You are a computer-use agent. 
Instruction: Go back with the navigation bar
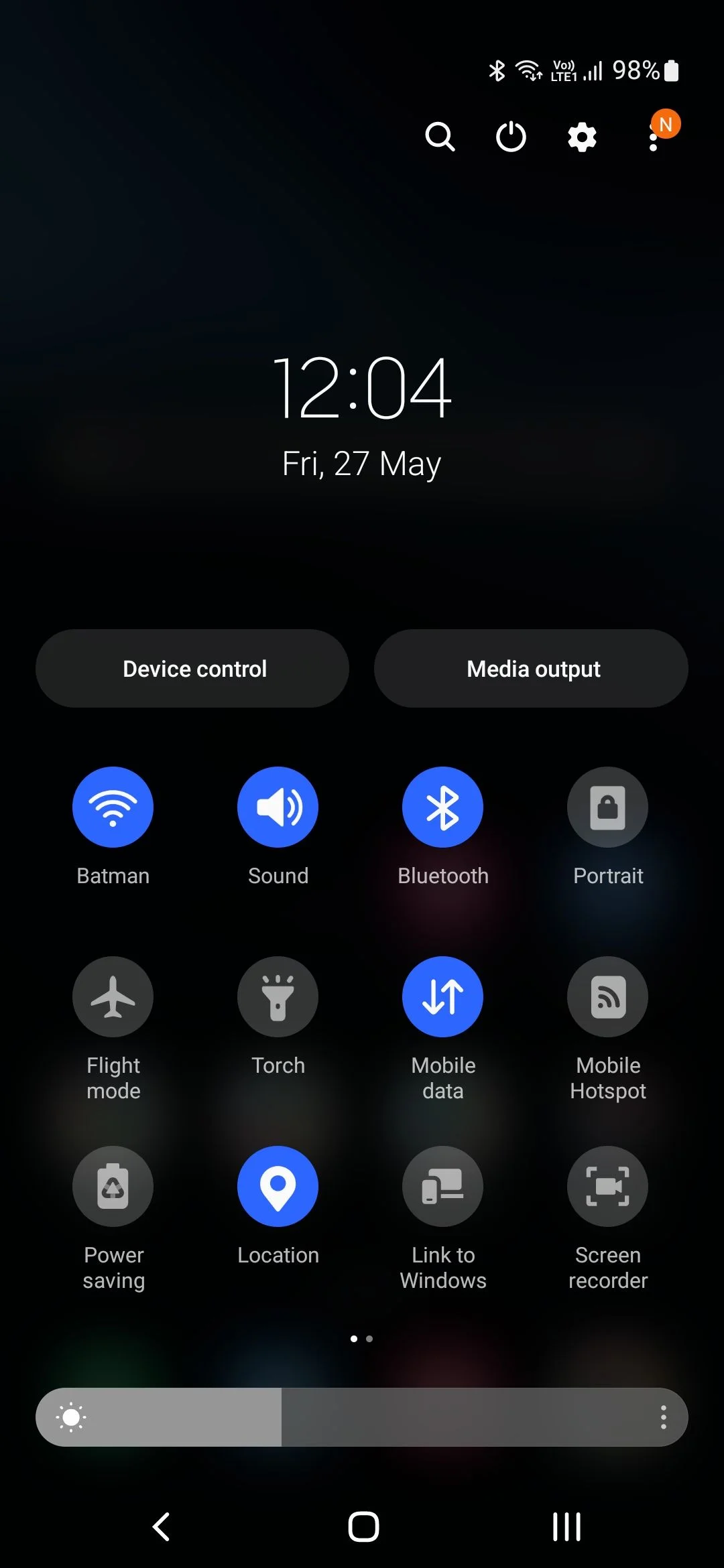pyautogui.click(x=161, y=1527)
